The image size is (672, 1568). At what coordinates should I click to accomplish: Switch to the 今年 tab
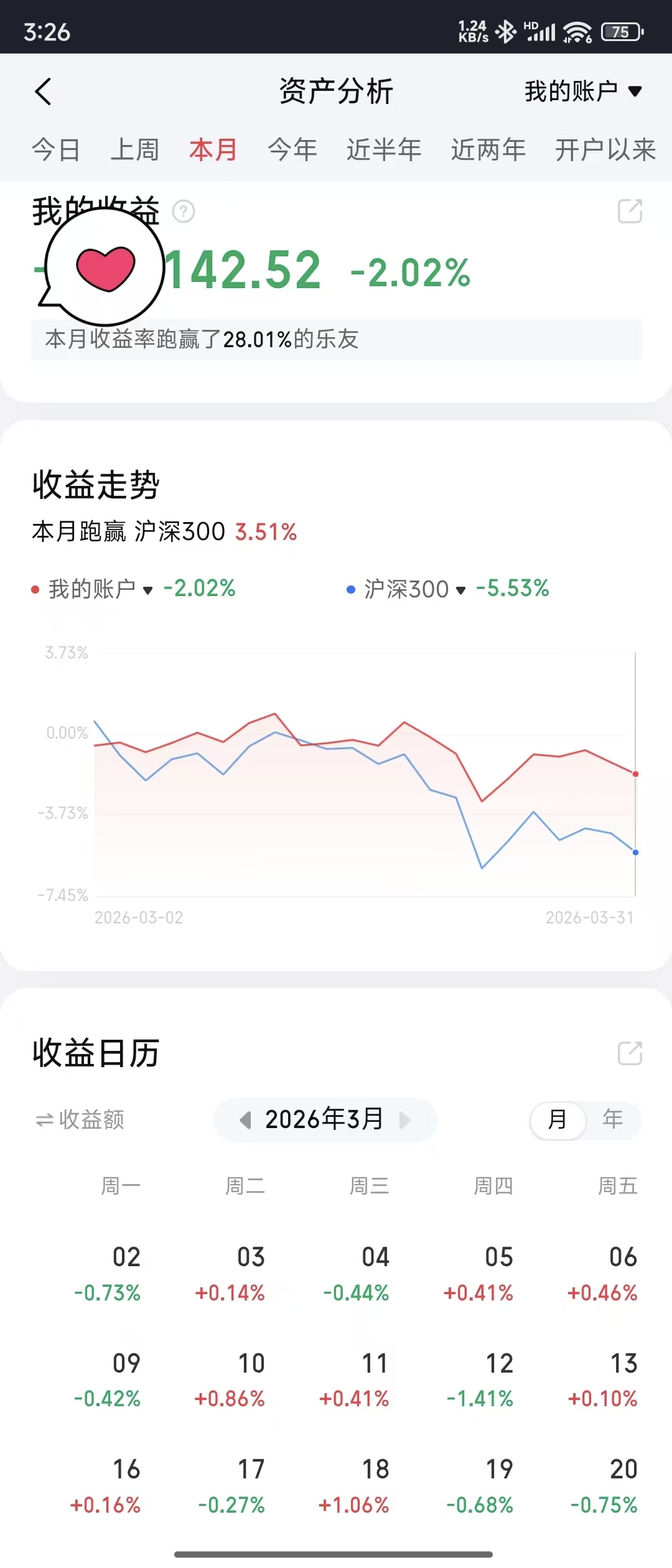coord(292,150)
